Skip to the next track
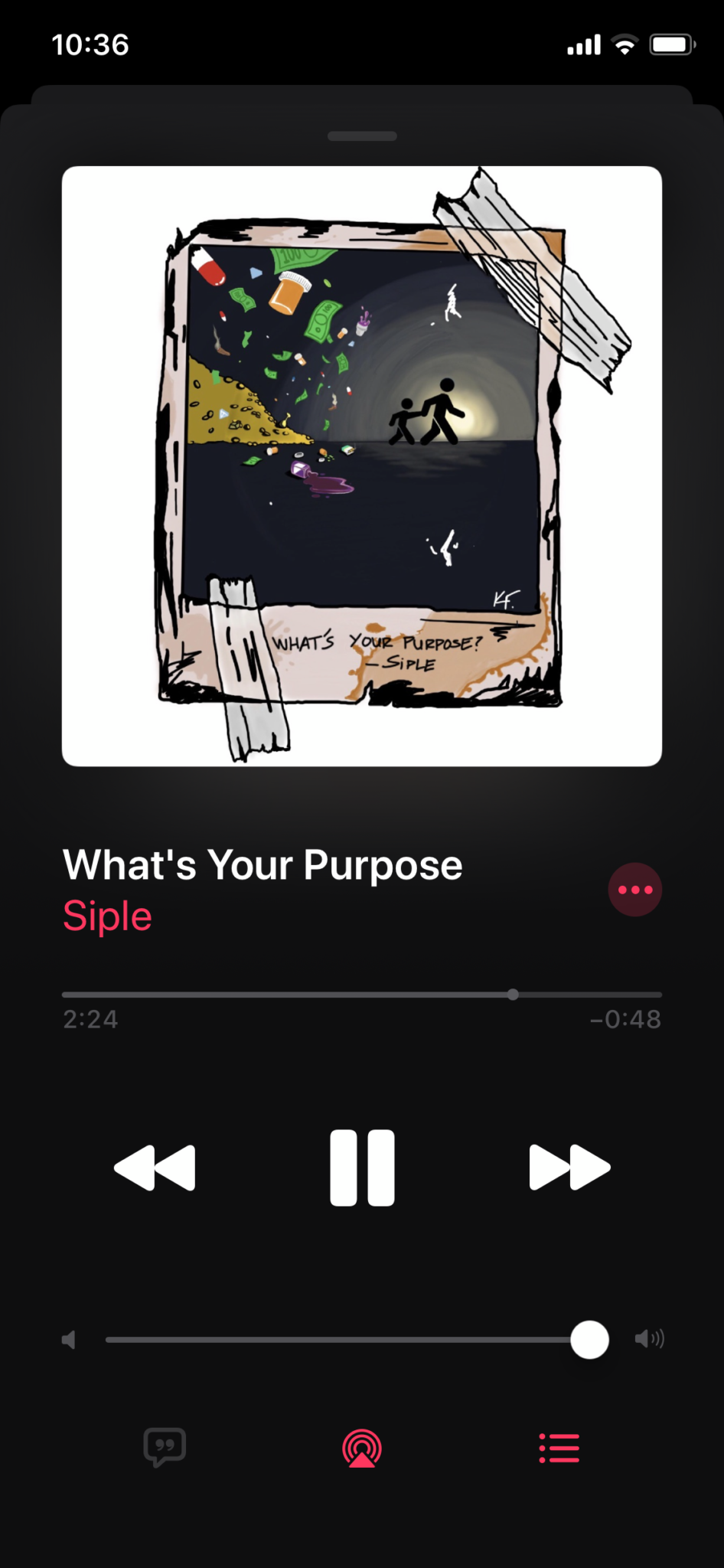This screenshot has height=1568, width=724. click(x=569, y=1167)
